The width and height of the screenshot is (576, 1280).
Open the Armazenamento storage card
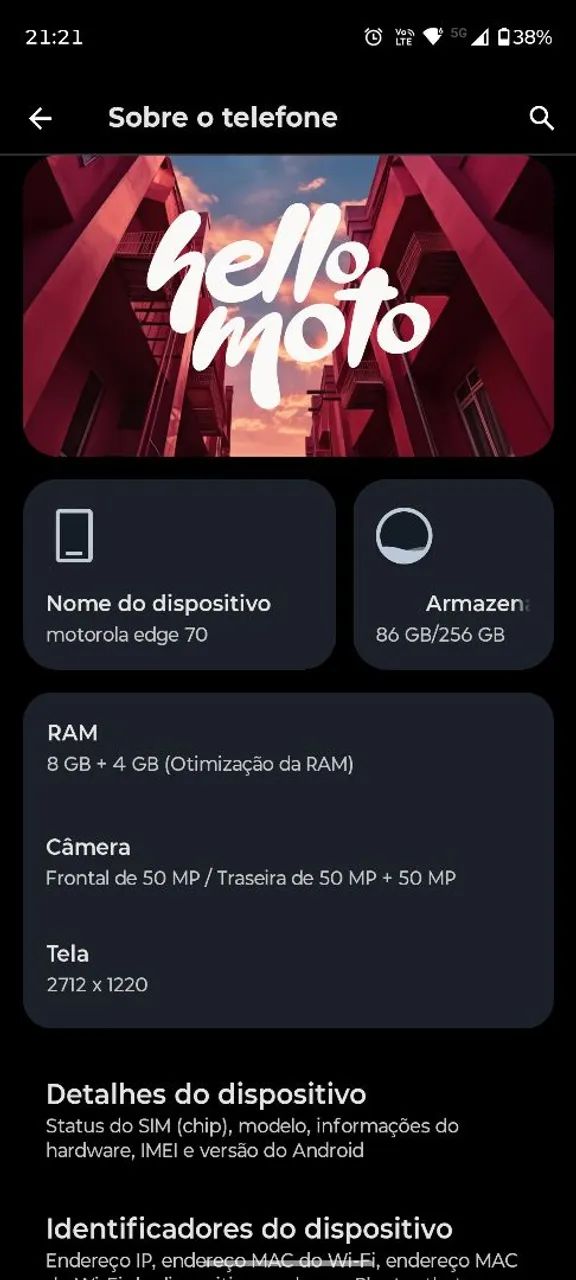click(453, 574)
